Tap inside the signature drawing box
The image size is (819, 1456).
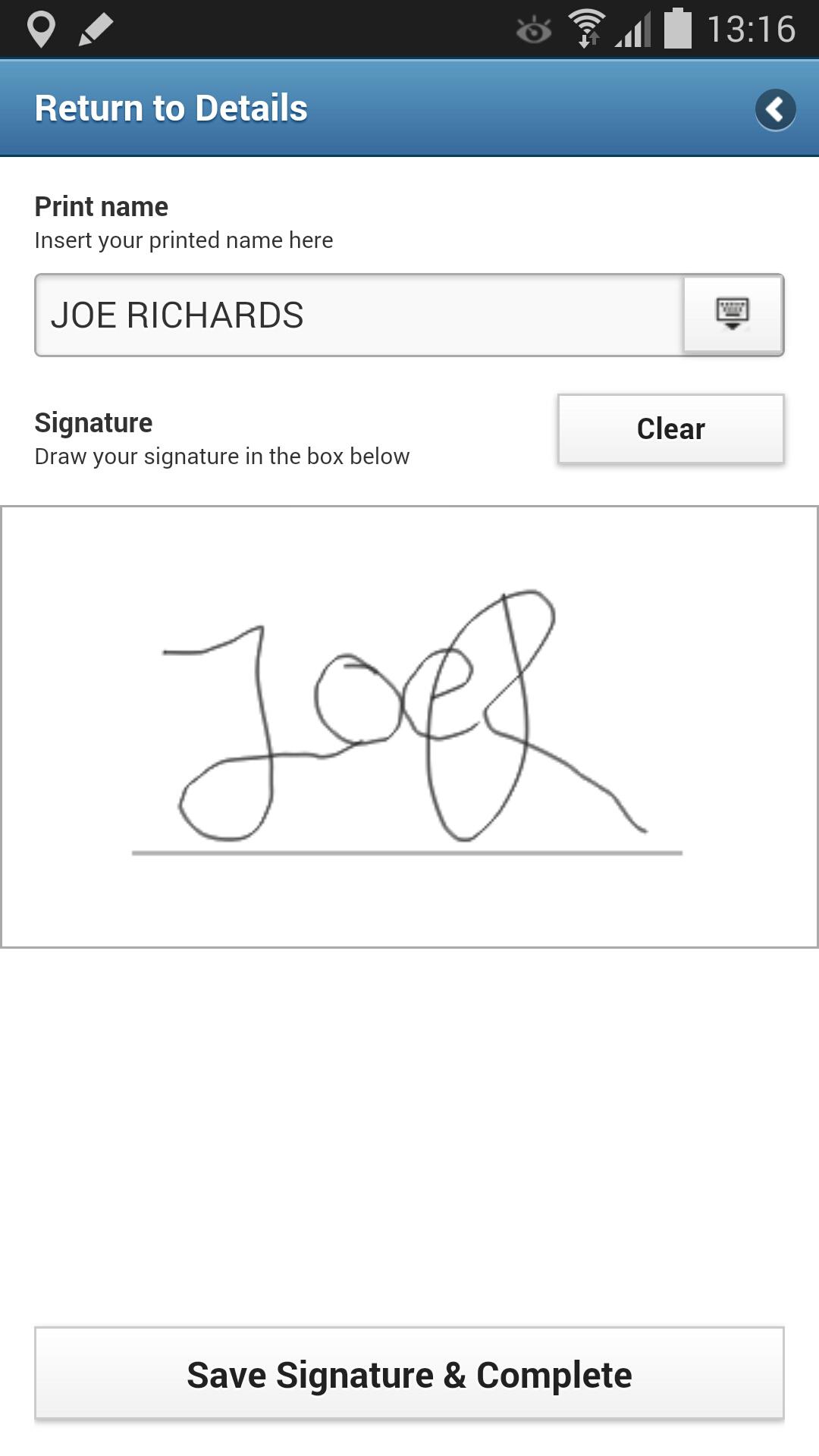pyautogui.click(x=409, y=726)
